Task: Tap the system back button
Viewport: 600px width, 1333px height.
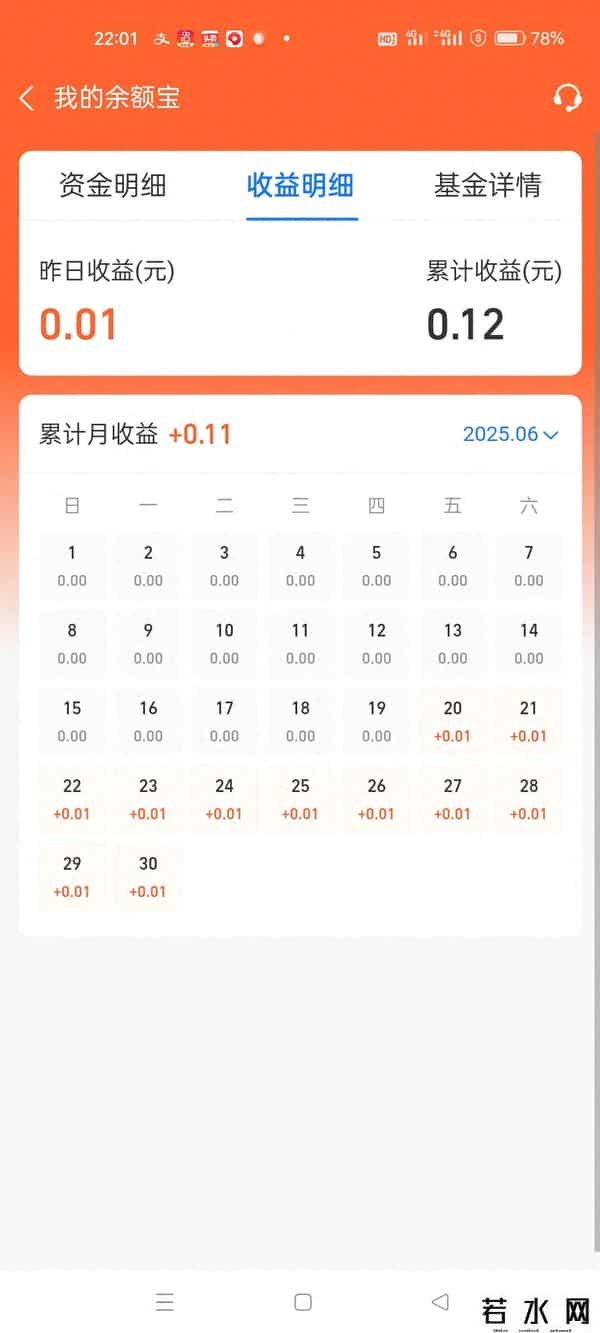Action: [440, 1301]
